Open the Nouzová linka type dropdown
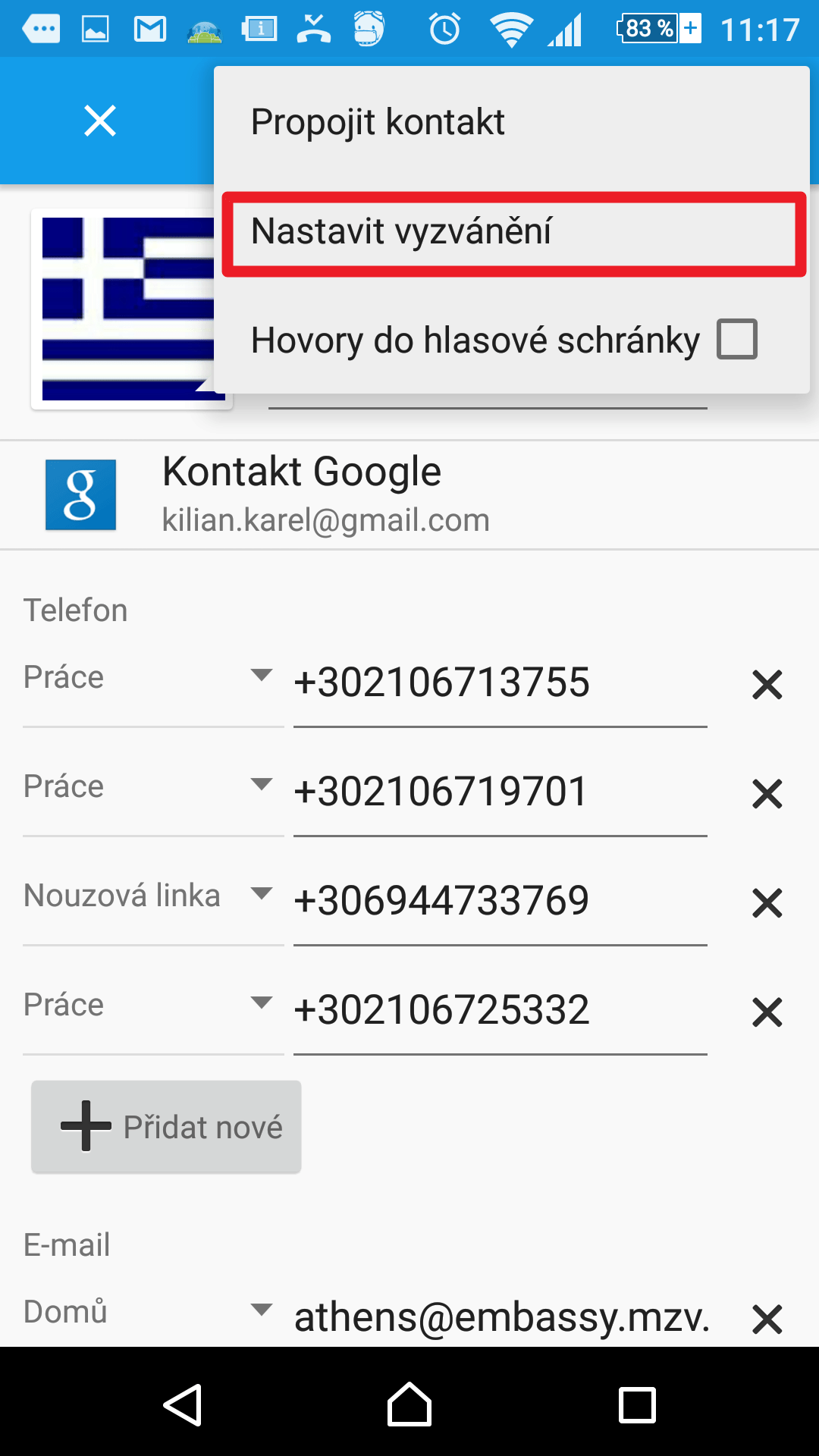Image resolution: width=819 pixels, height=1456 pixels. pyautogui.click(x=153, y=896)
